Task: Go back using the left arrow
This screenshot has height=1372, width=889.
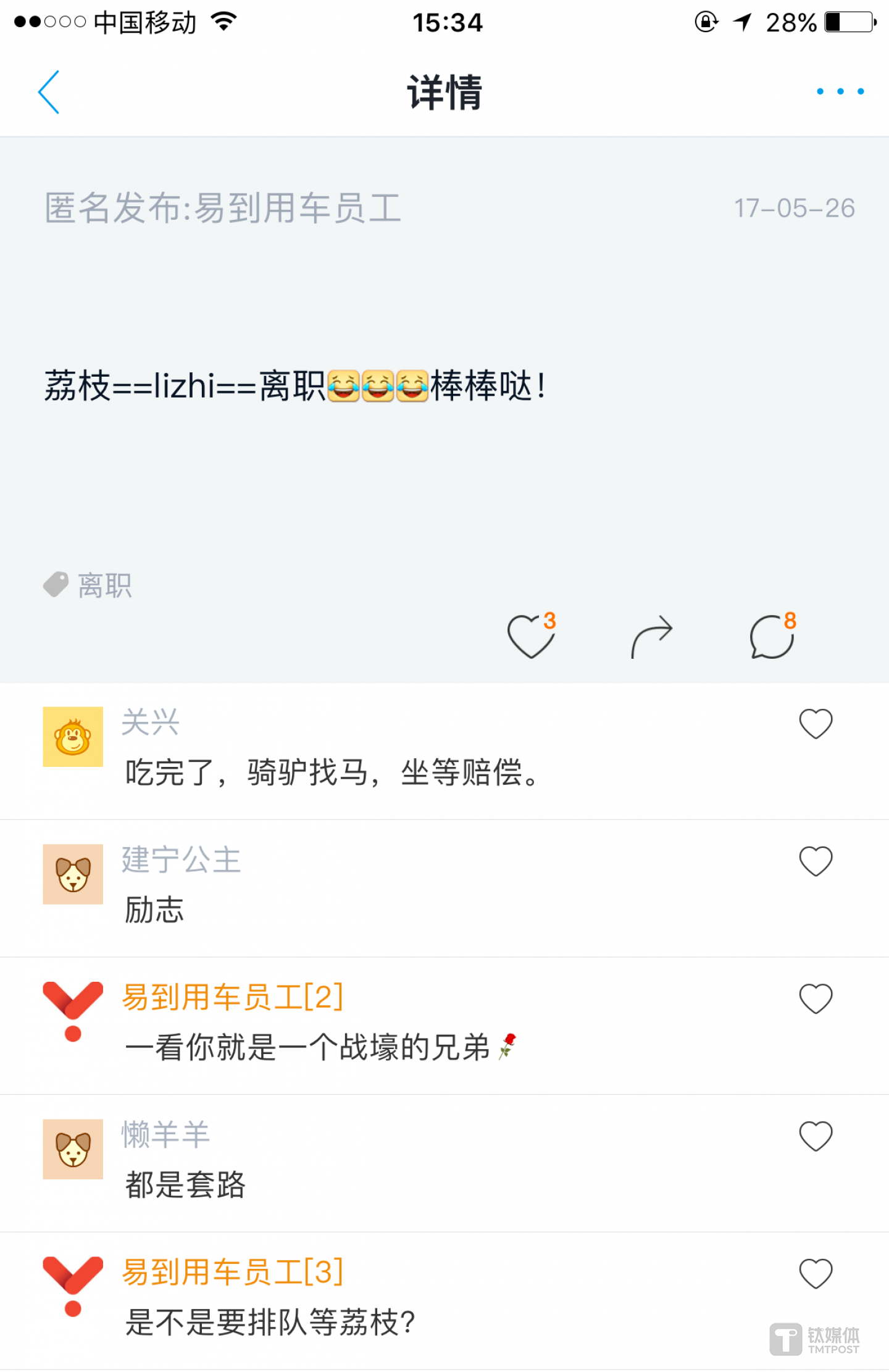Action: 49,91
